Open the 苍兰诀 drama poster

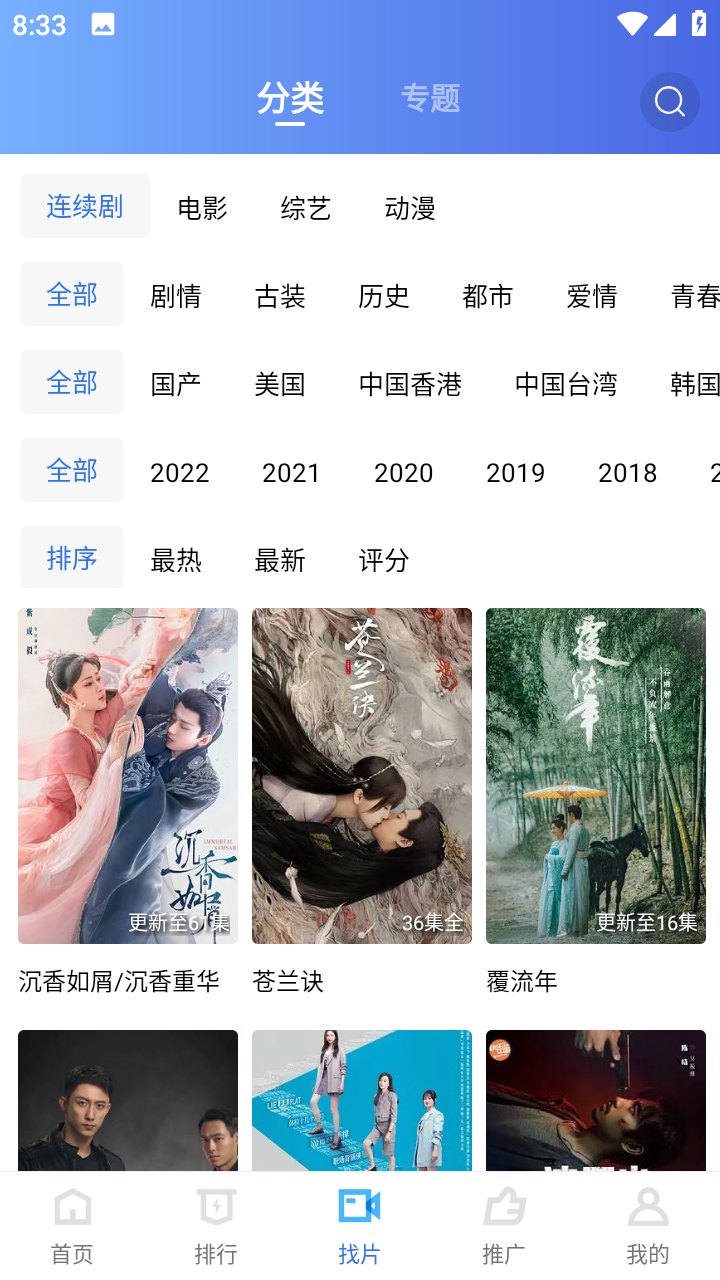362,776
